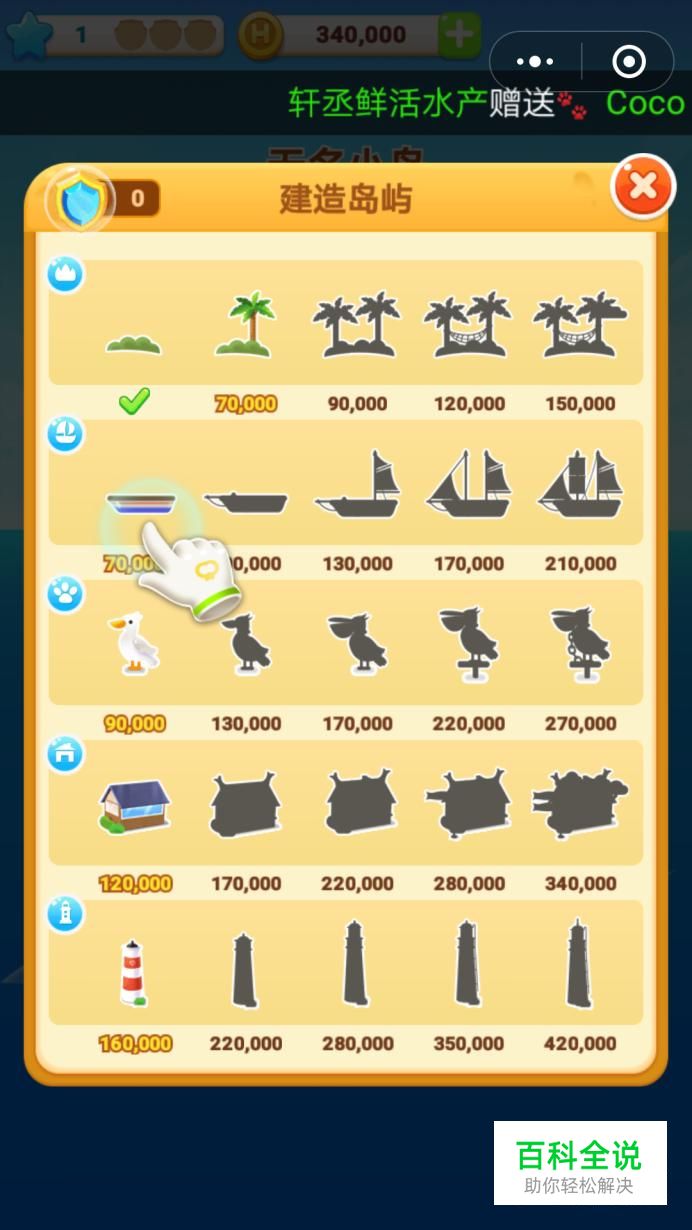Close the mini program via circle button
This screenshot has height=1230, width=692.
[628, 62]
